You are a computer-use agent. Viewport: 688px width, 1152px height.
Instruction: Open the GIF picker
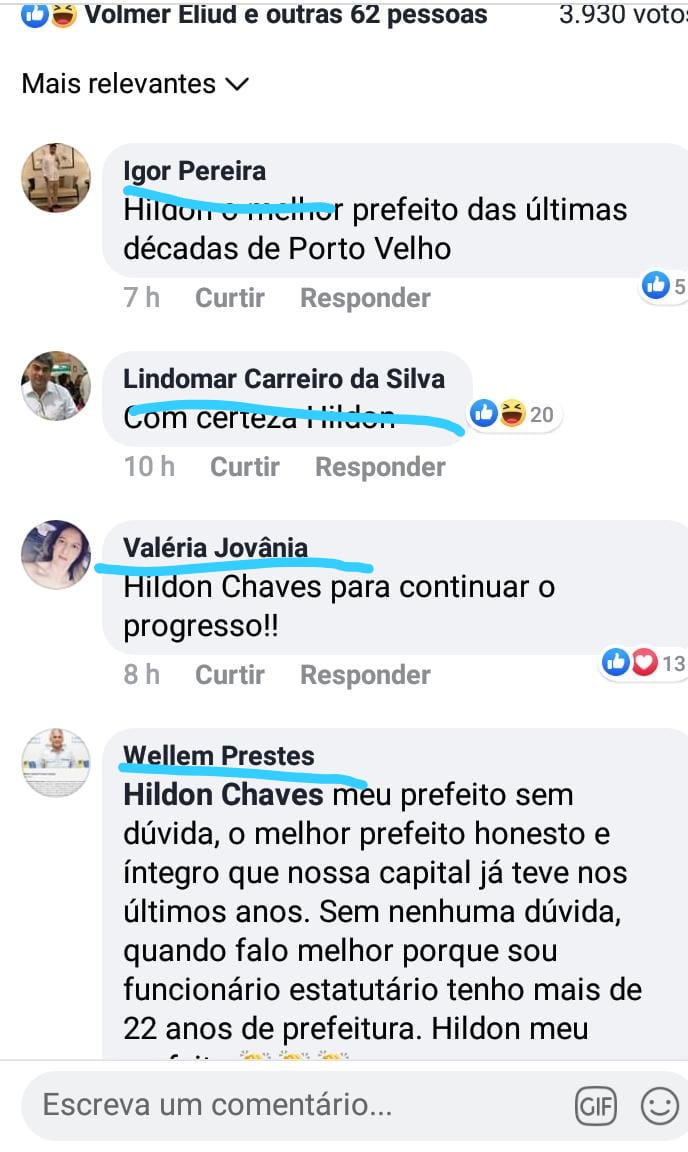click(596, 1106)
